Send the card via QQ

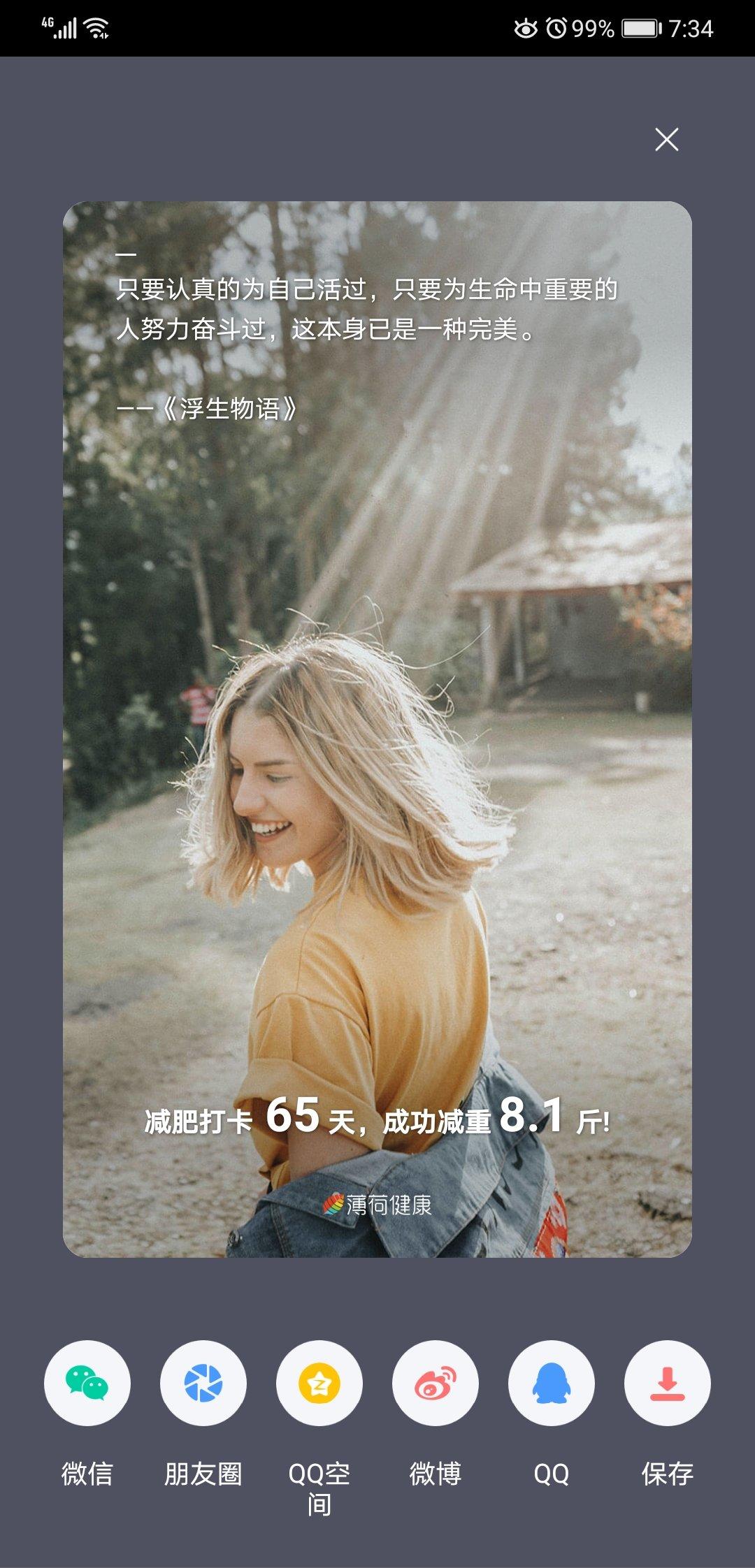[x=551, y=1383]
